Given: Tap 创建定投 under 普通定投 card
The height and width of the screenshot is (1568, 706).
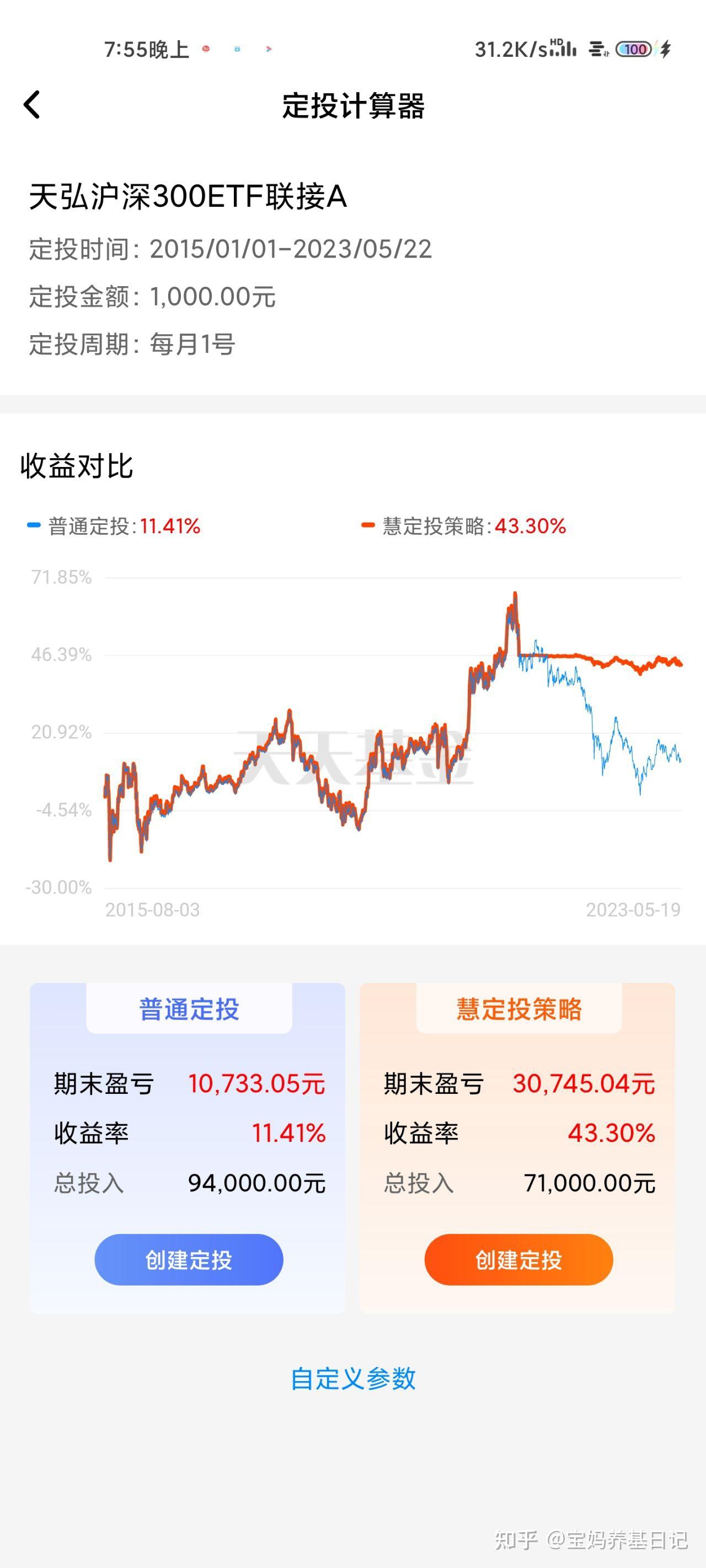Looking at the screenshot, I should 188,1259.
